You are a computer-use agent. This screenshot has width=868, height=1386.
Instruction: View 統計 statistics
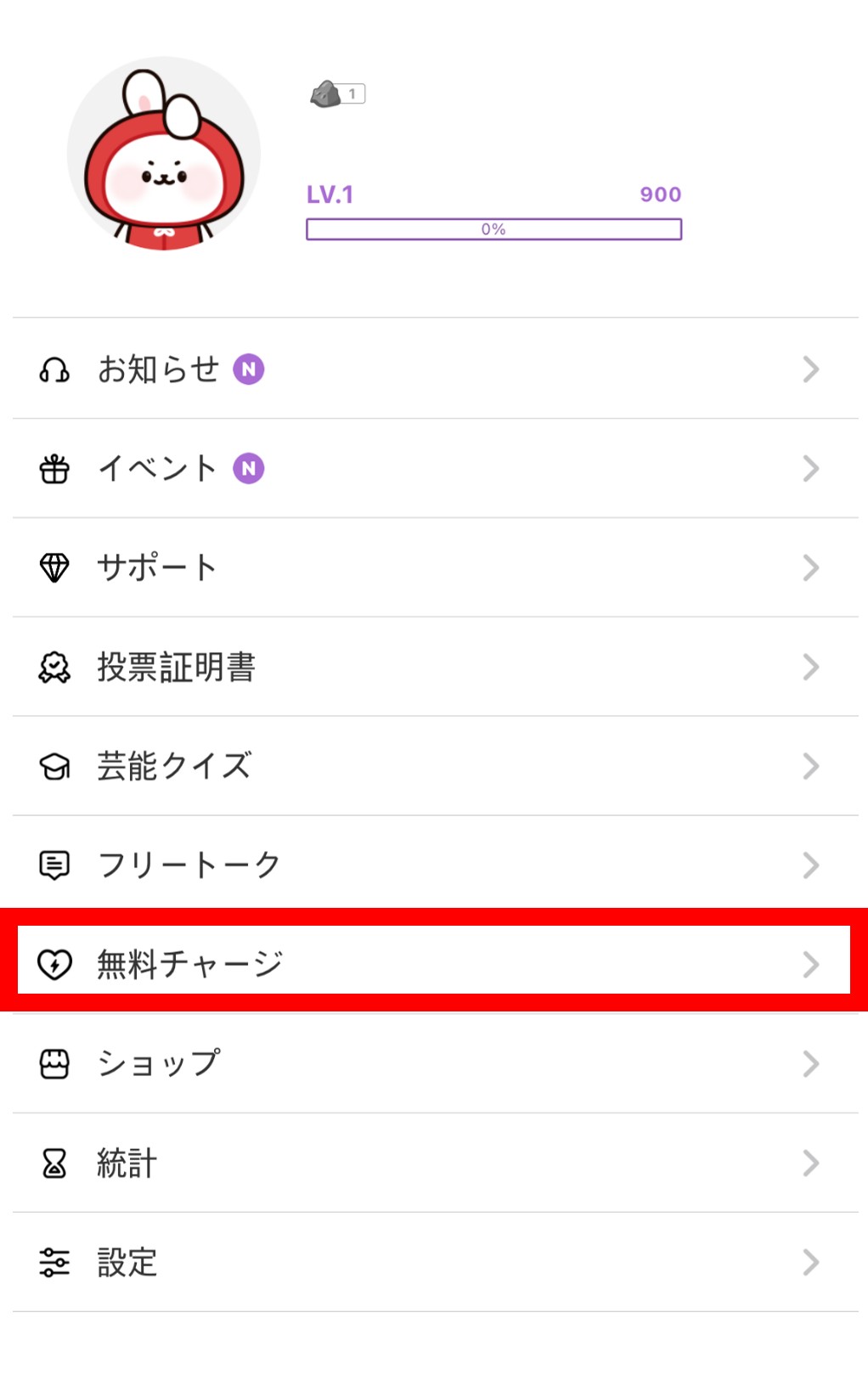click(433, 1163)
